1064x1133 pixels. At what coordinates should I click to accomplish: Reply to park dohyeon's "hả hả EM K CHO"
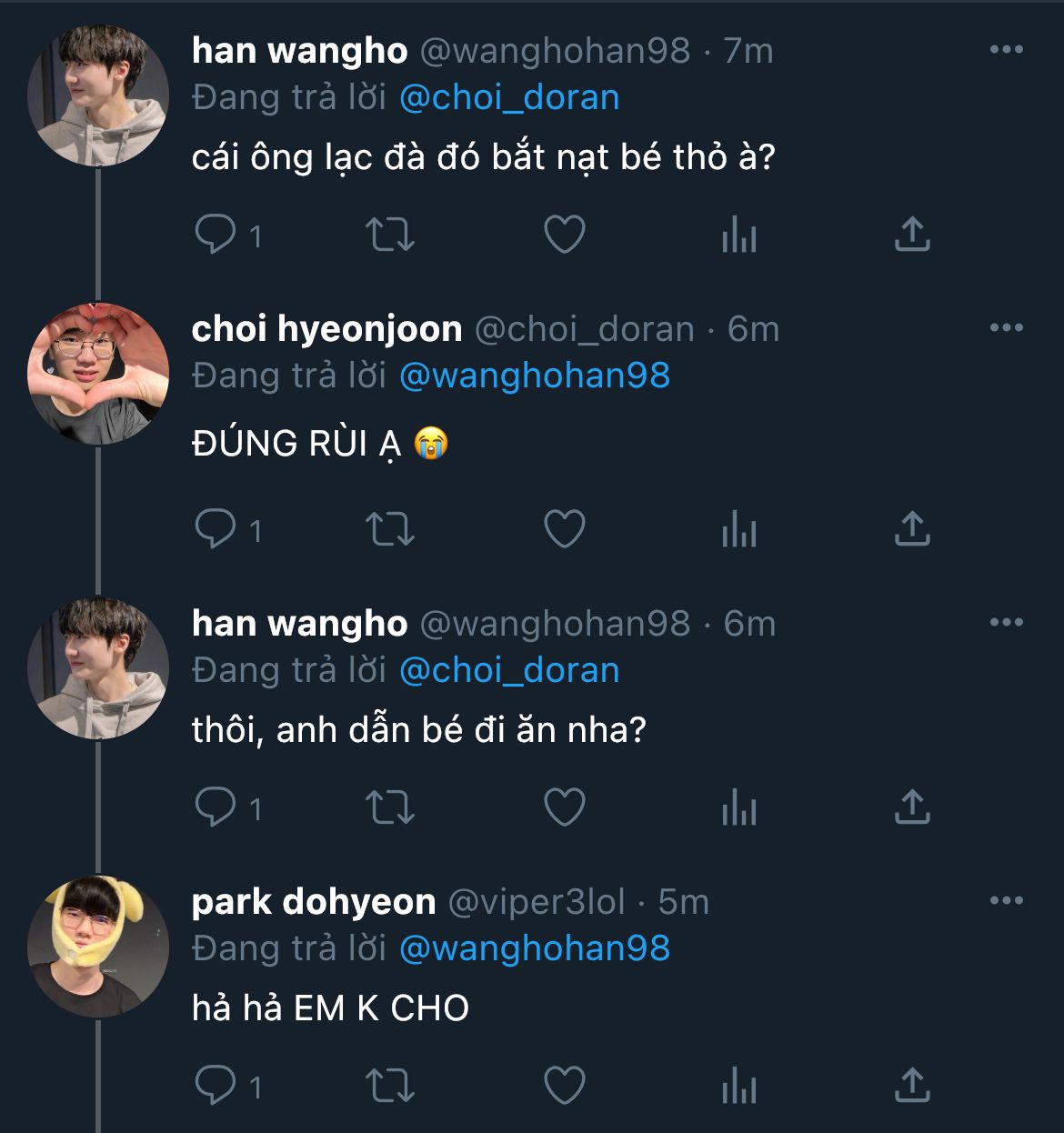[x=216, y=1085]
